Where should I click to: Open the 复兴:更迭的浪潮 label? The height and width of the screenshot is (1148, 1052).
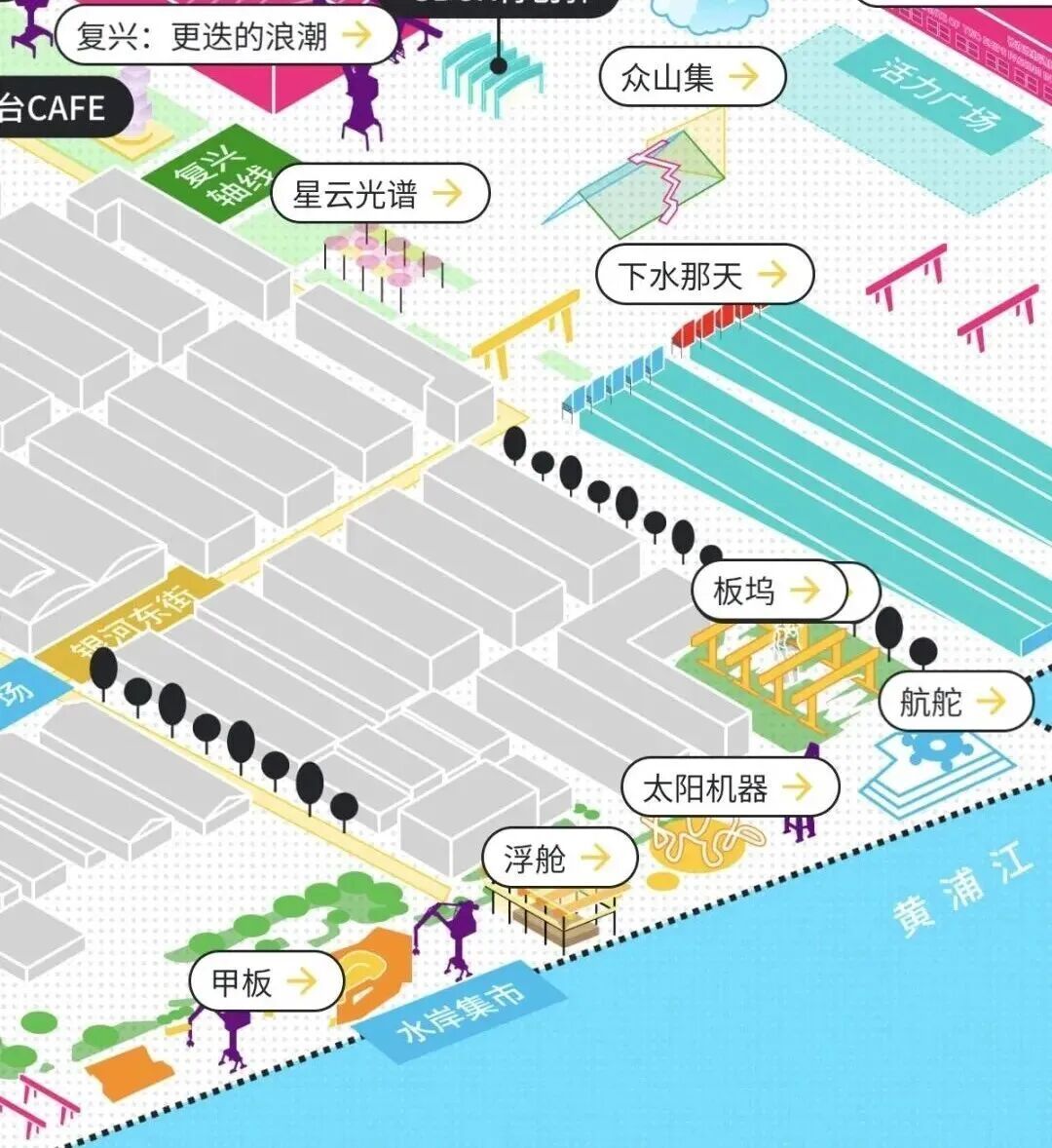[x=226, y=36]
